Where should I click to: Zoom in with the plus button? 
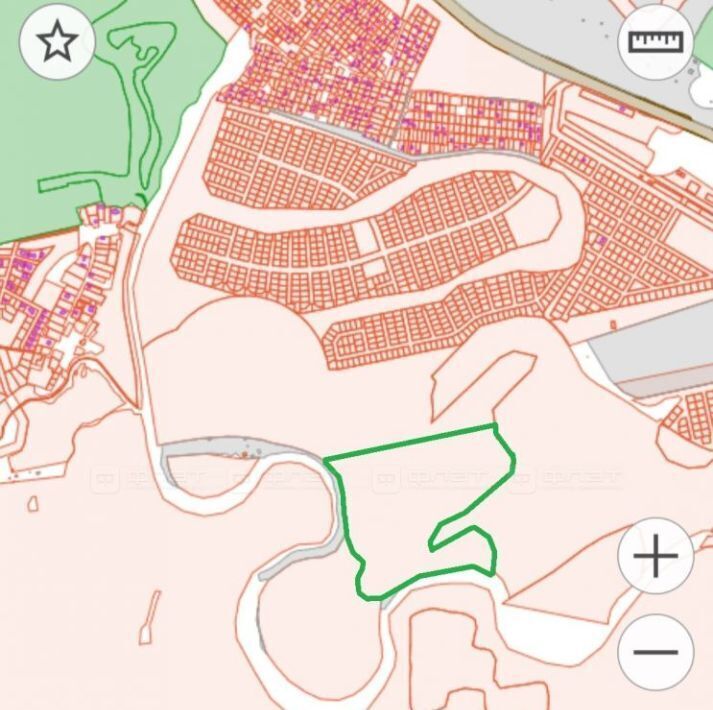pyautogui.click(x=655, y=556)
